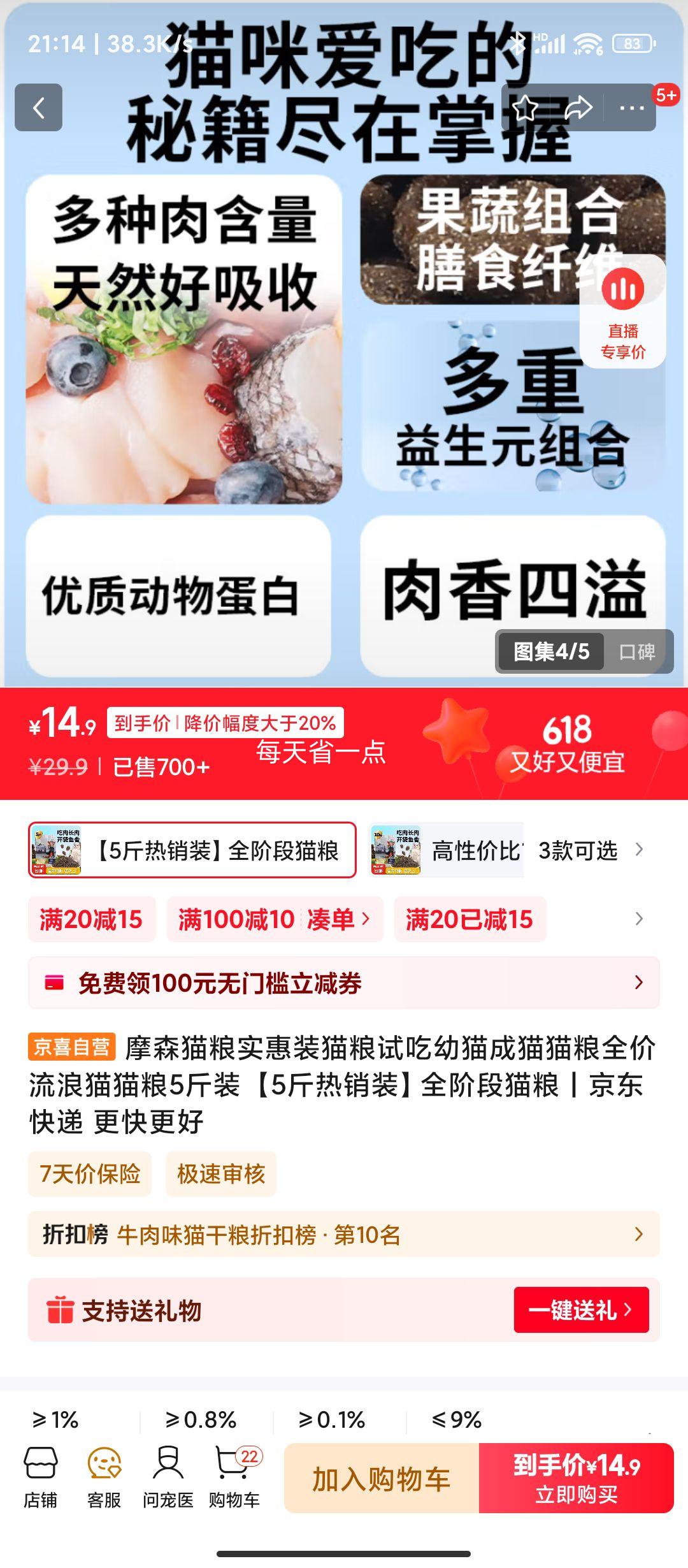Tap the 满100减10 凑单 coupon

point(274,919)
